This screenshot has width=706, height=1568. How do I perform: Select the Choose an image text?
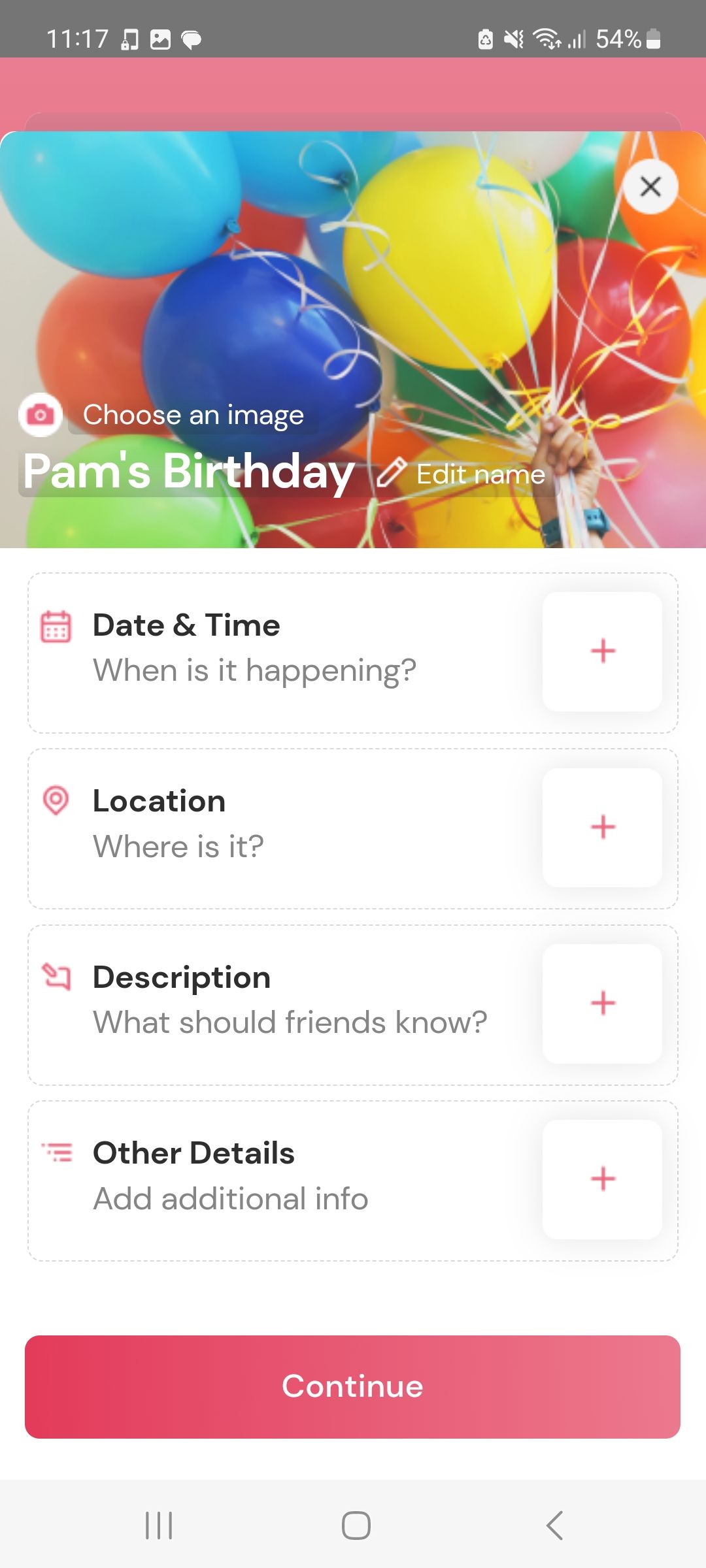pos(194,414)
